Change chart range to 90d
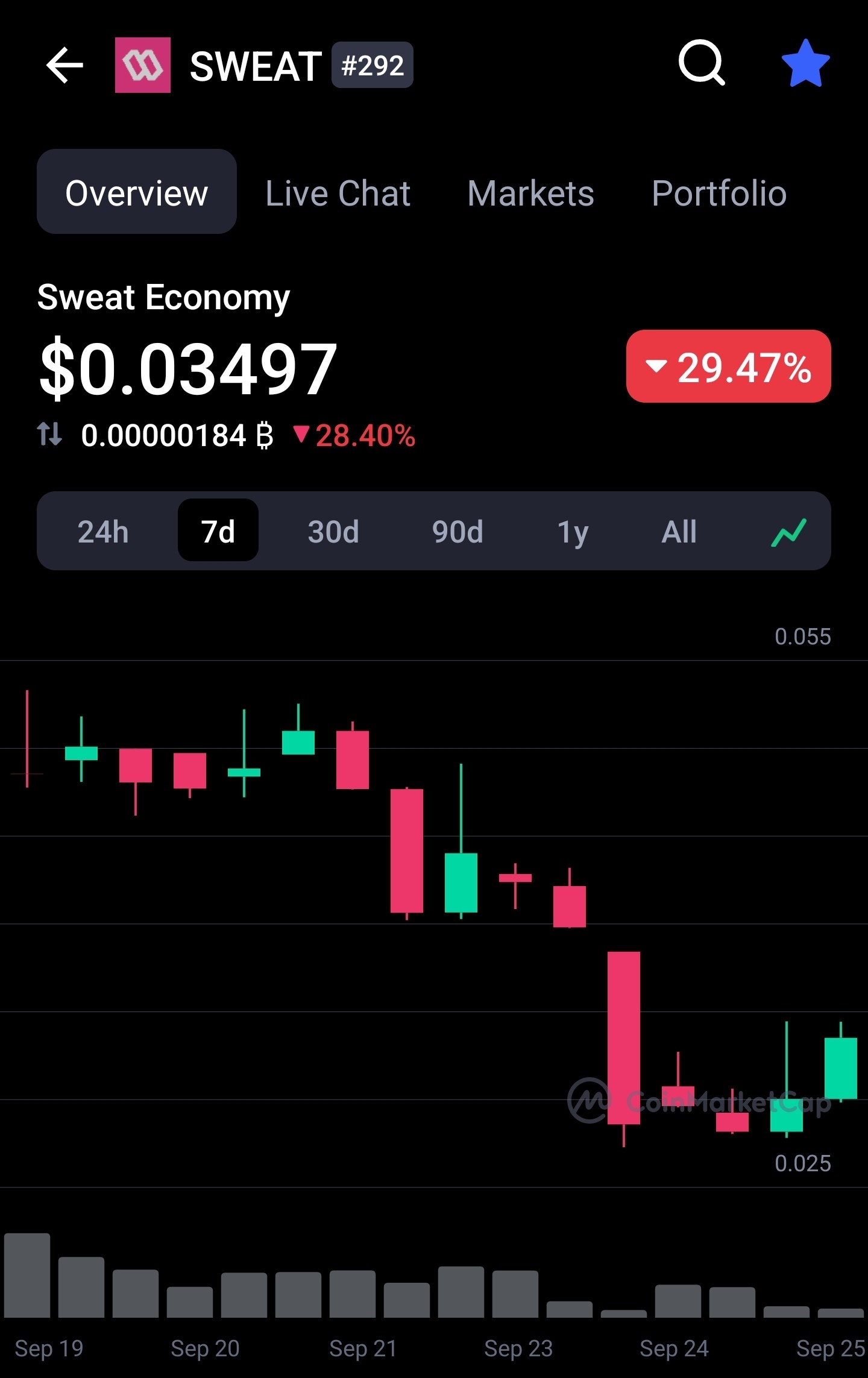The width and height of the screenshot is (868, 1378). point(458,531)
